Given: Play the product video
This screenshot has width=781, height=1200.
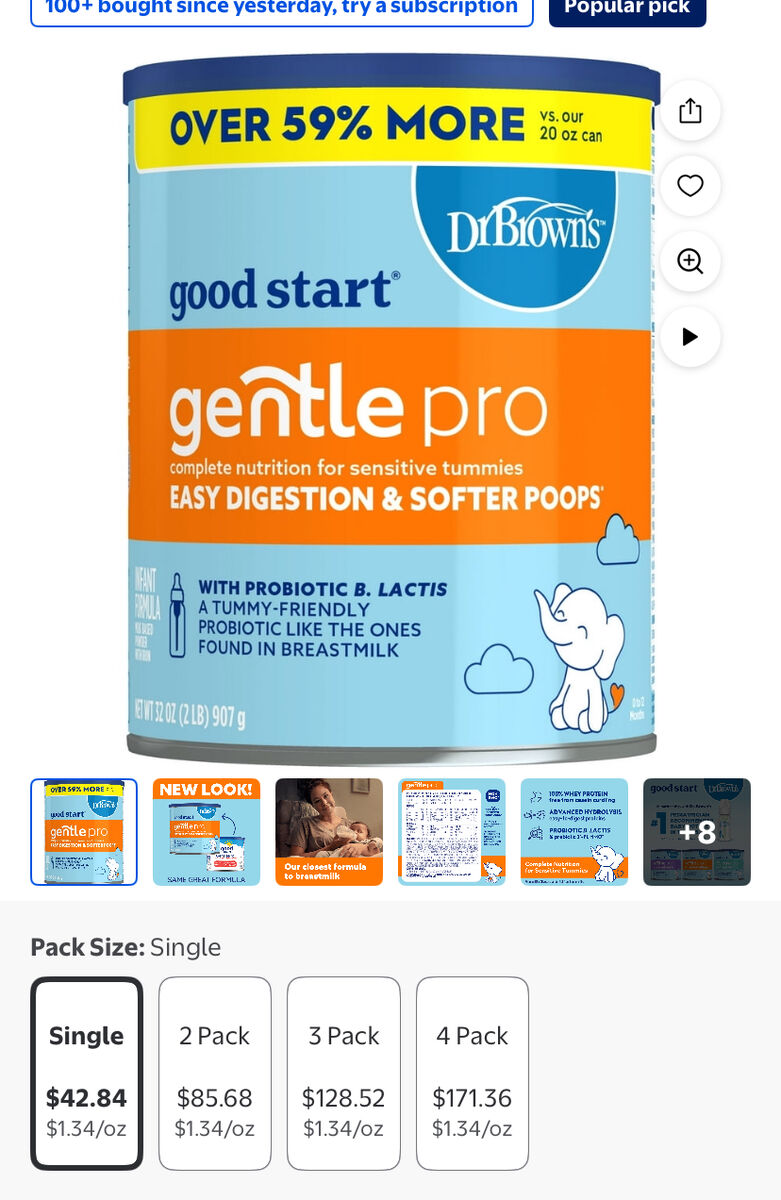Looking at the screenshot, I should click(x=690, y=337).
